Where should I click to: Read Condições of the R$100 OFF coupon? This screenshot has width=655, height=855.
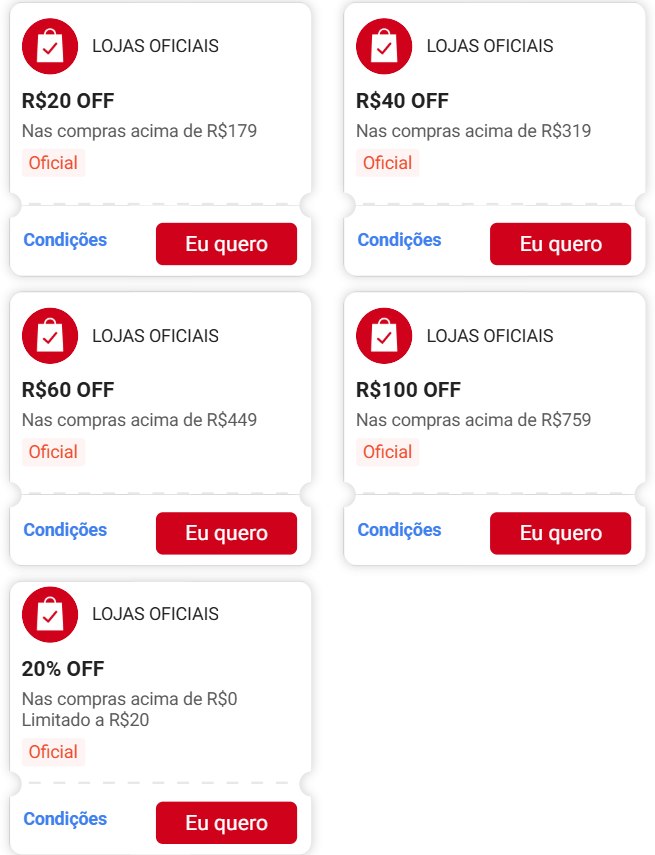pyautogui.click(x=399, y=530)
